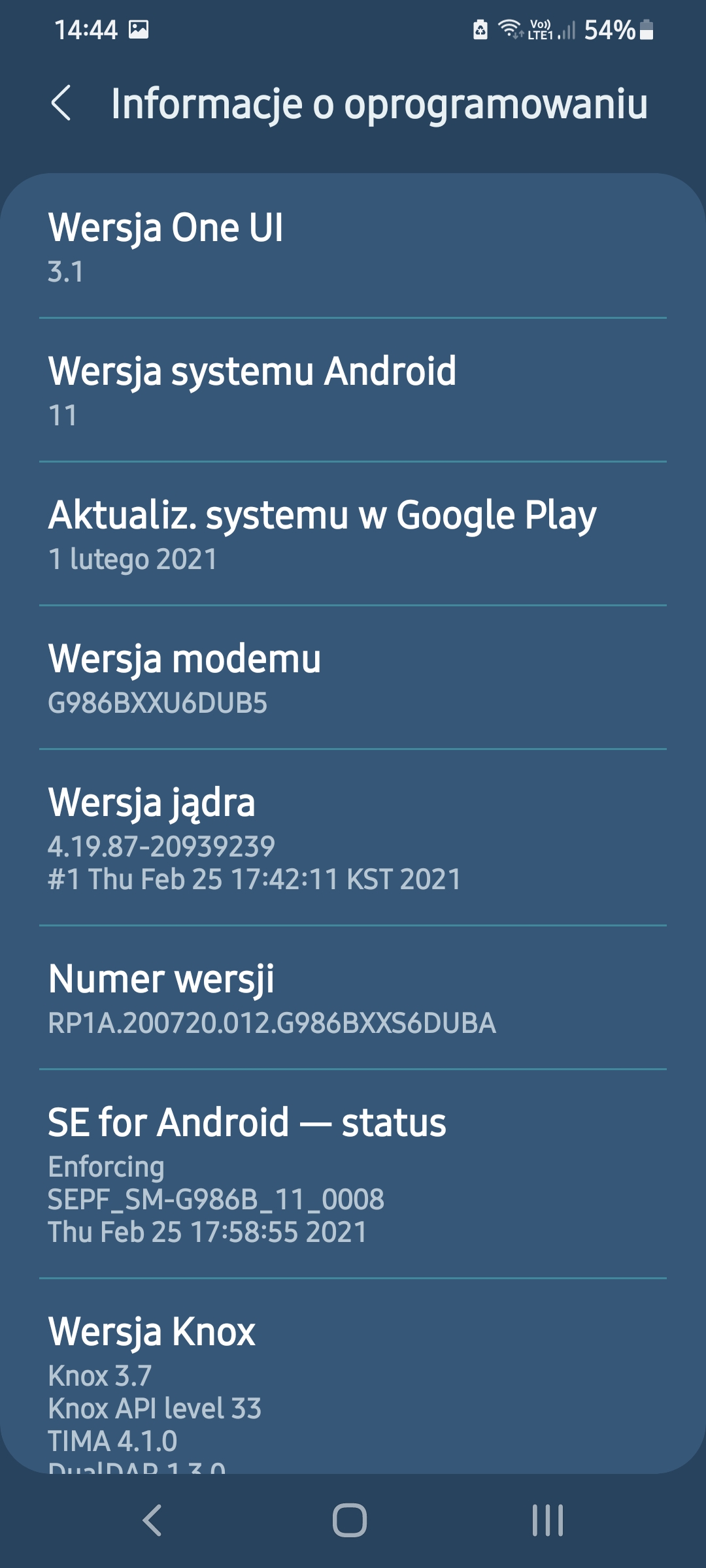Tap the Numer wersji row
This screenshot has width=706, height=1568.
[x=353, y=998]
